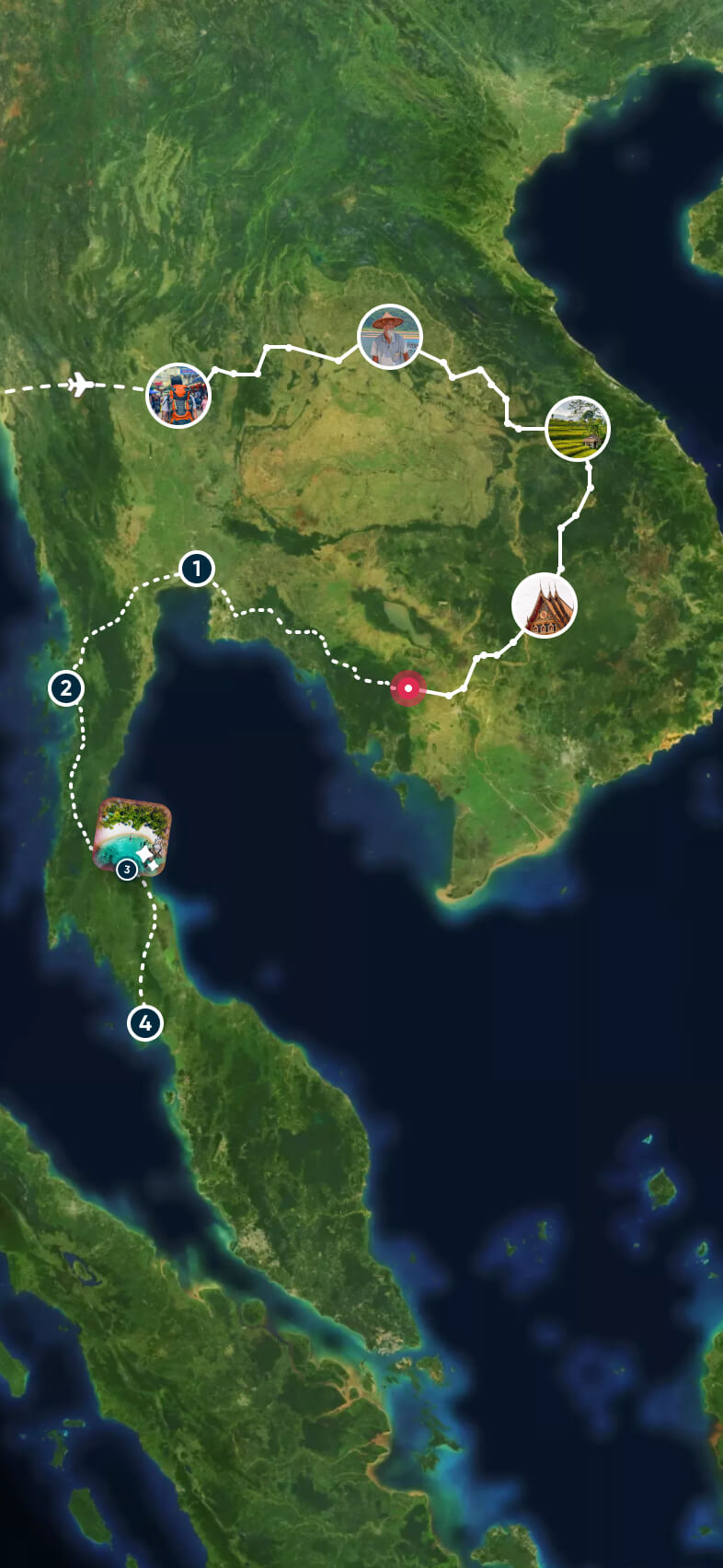Open the beach photo at stop 3

132,836
